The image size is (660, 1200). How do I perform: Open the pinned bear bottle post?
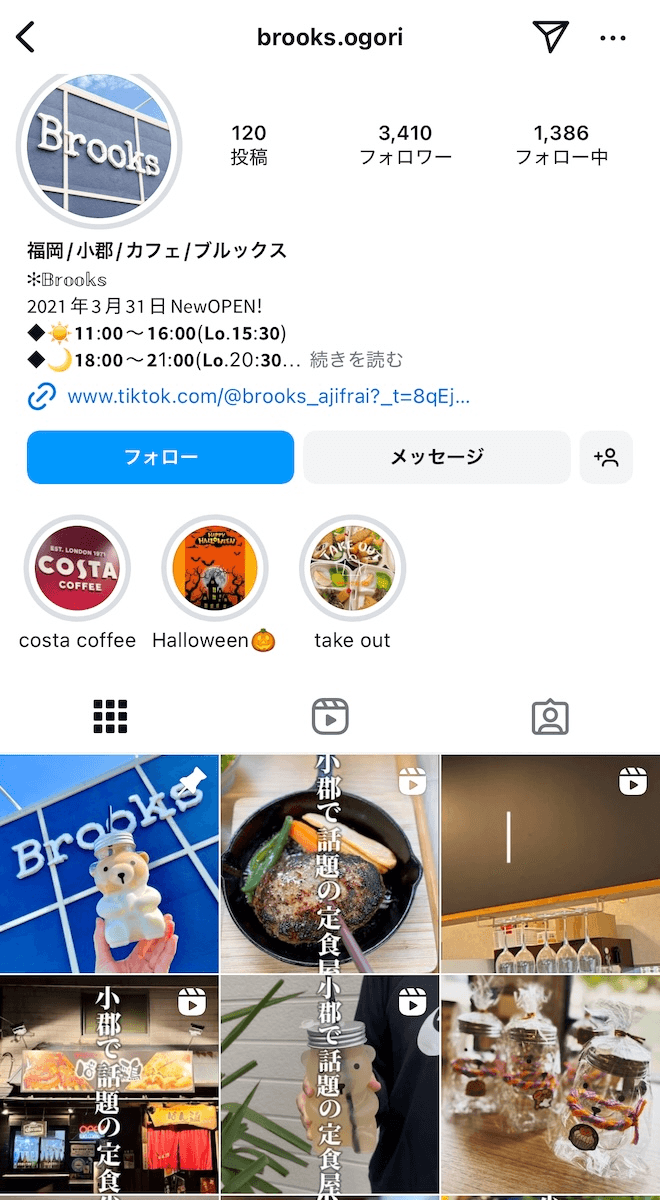tap(109, 863)
